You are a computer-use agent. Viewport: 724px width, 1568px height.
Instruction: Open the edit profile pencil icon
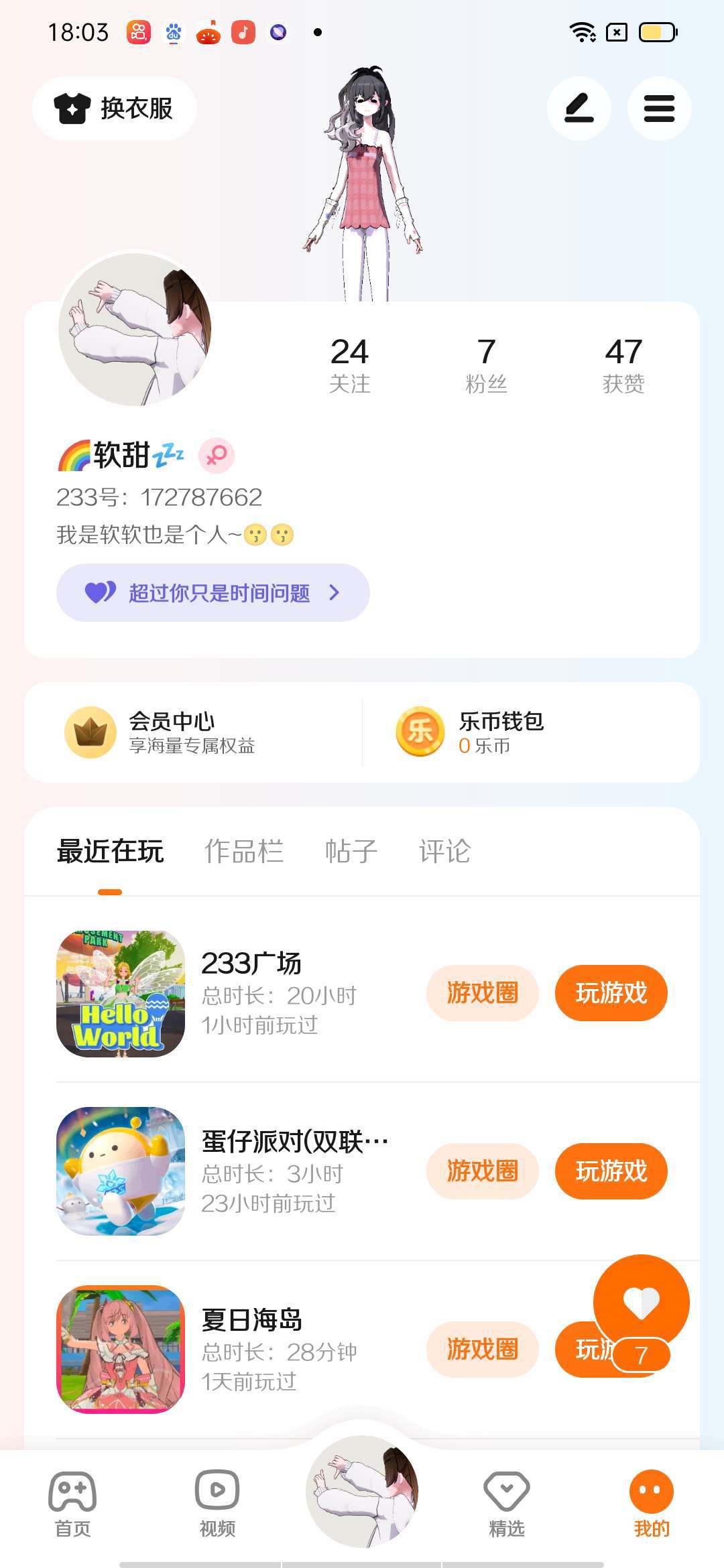pos(579,109)
